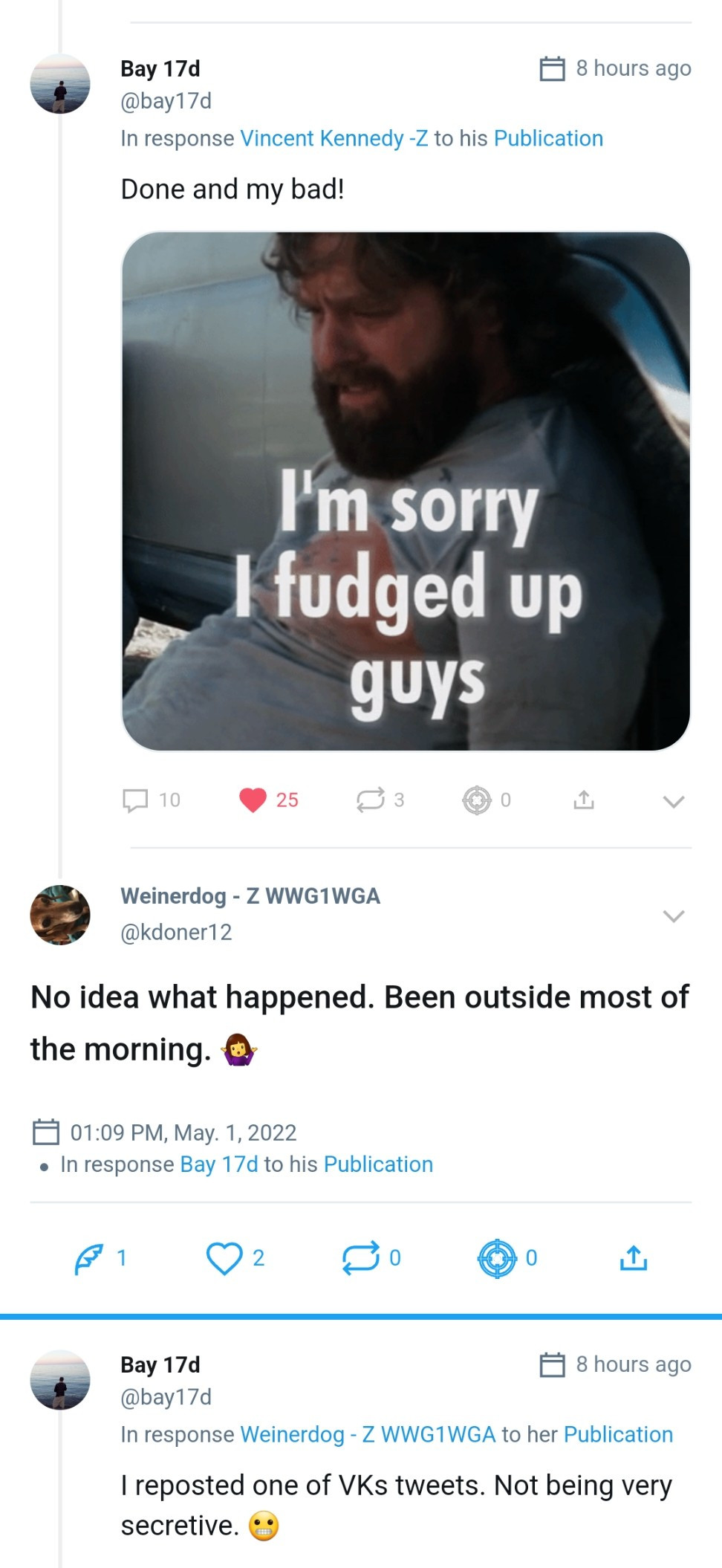Repost the "Done and my bad!" post

[x=370, y=800]
